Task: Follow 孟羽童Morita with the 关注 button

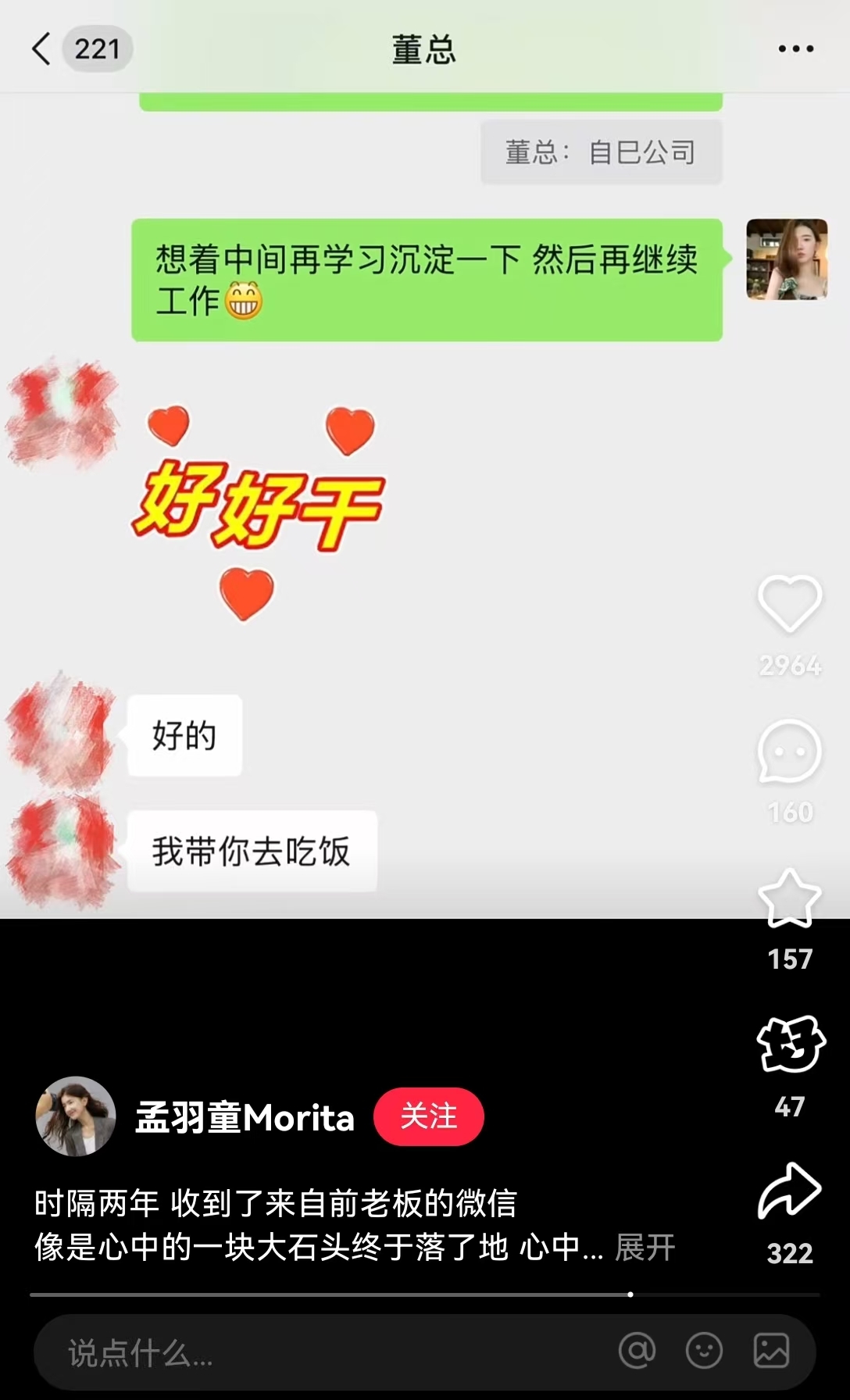Action: (428, 1116)
